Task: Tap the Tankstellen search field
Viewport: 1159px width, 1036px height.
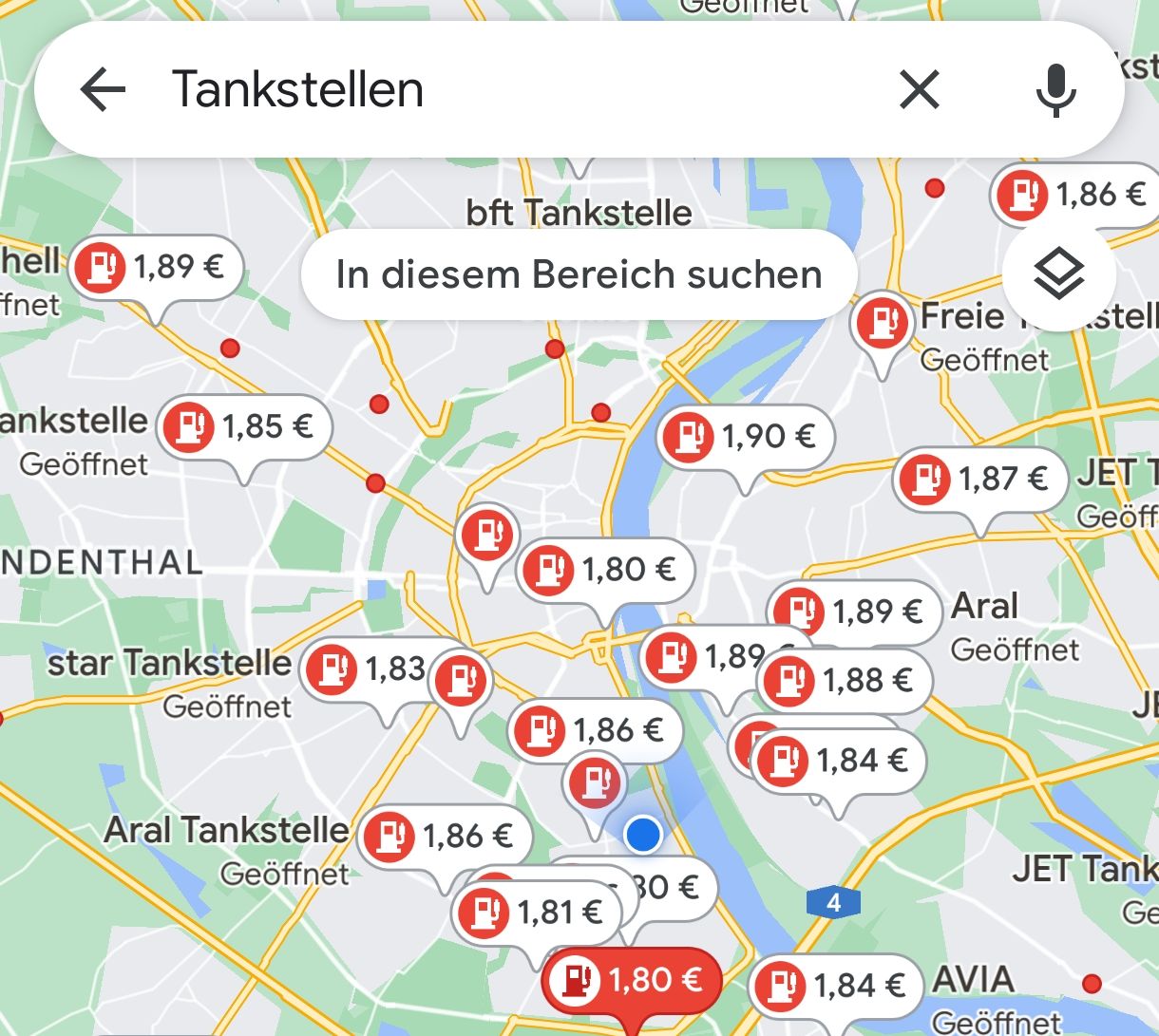Action: [x=475, y=90]
